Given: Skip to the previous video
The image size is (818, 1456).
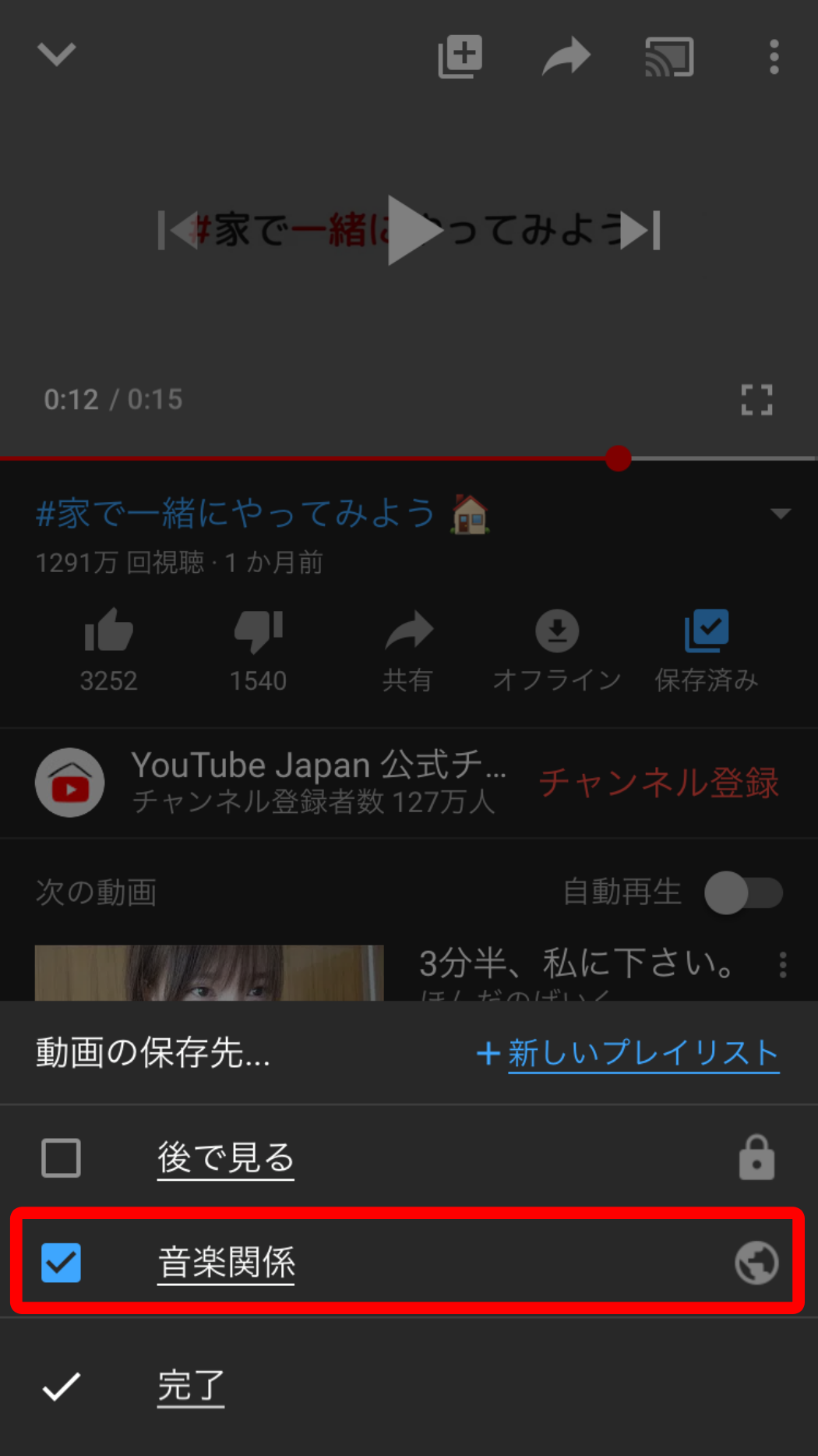Looking at the screenshot, I should coord(178,230).
